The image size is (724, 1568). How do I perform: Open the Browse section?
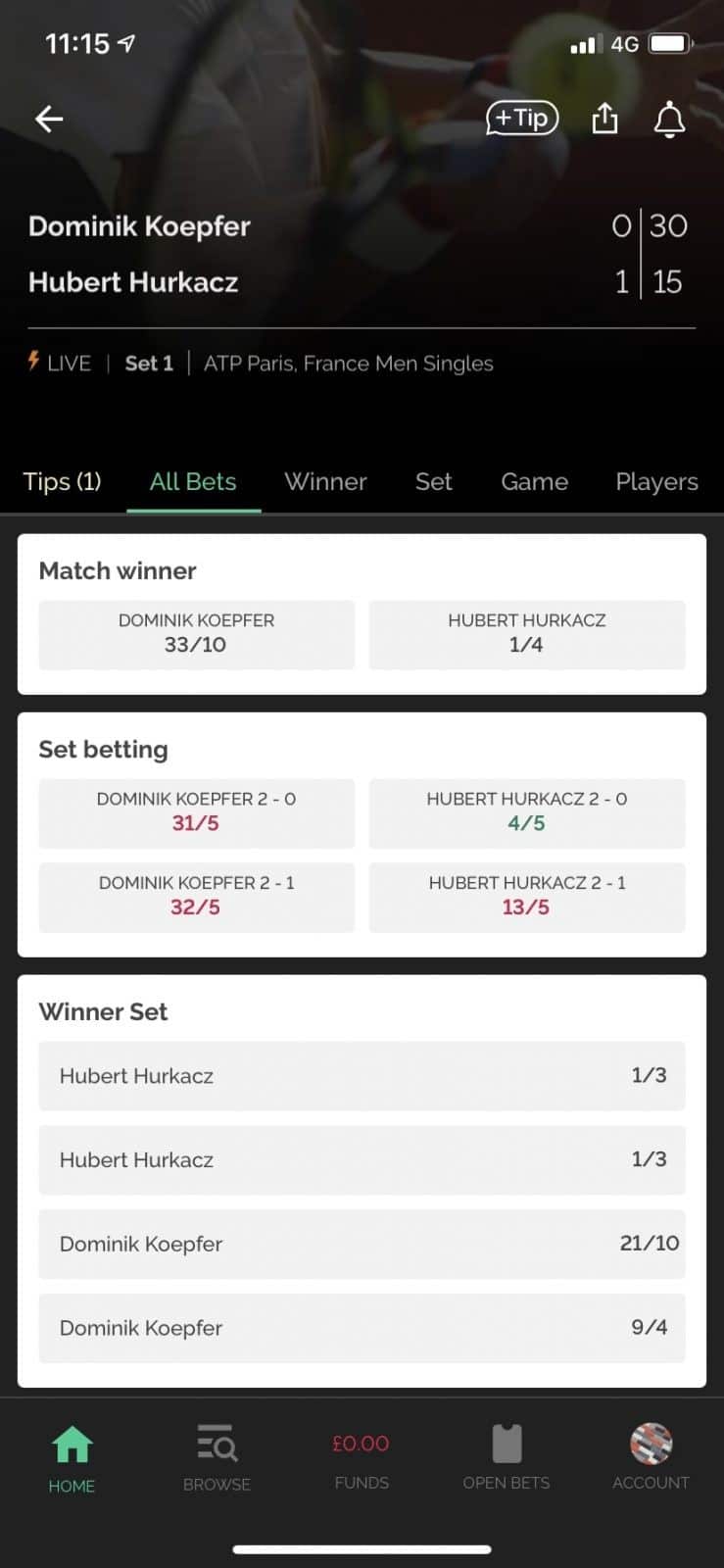coord(217,1457)
